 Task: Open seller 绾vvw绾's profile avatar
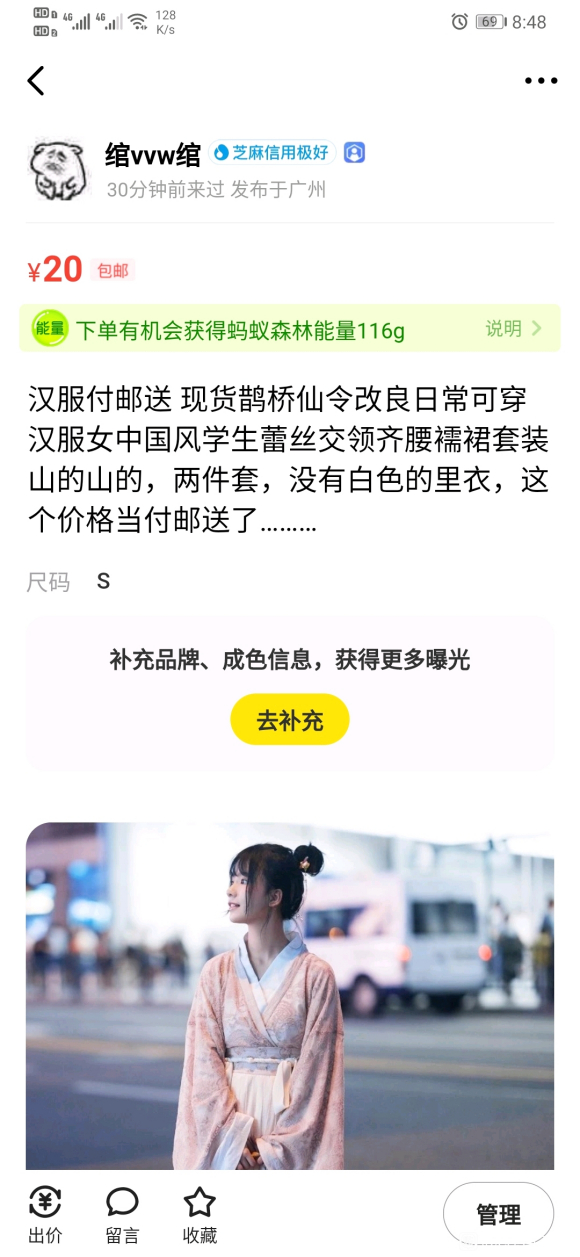pos(60,168)
